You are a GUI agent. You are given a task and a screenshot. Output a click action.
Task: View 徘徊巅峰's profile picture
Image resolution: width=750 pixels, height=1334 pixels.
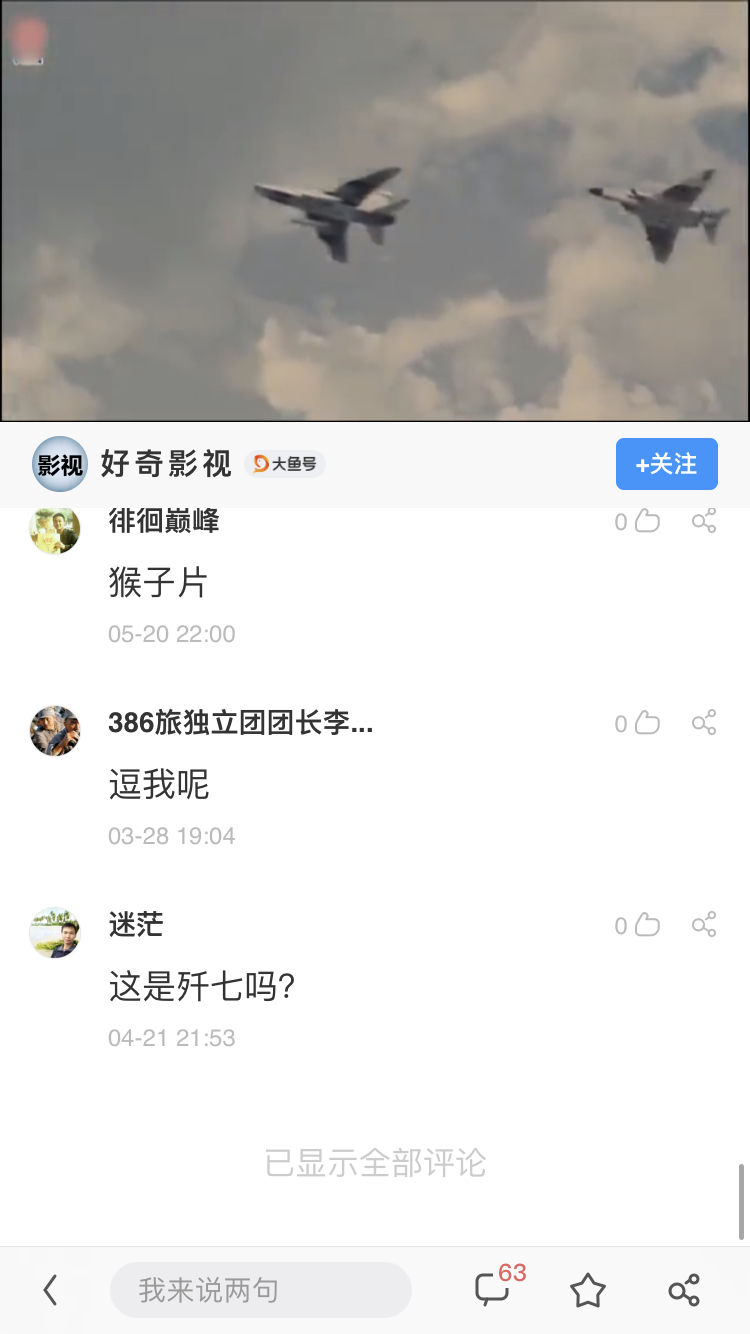[55, 529]
